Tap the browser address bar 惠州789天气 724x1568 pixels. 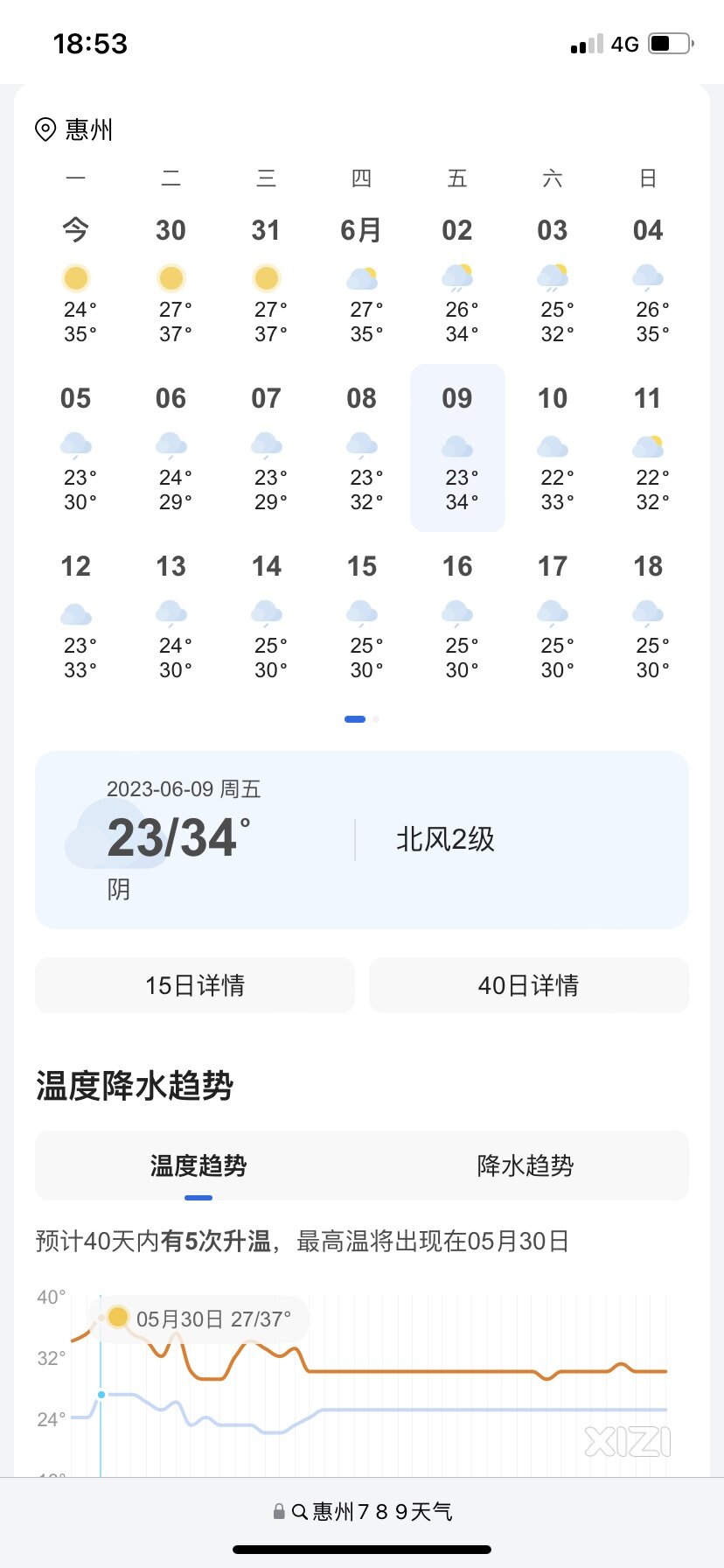362,1511
